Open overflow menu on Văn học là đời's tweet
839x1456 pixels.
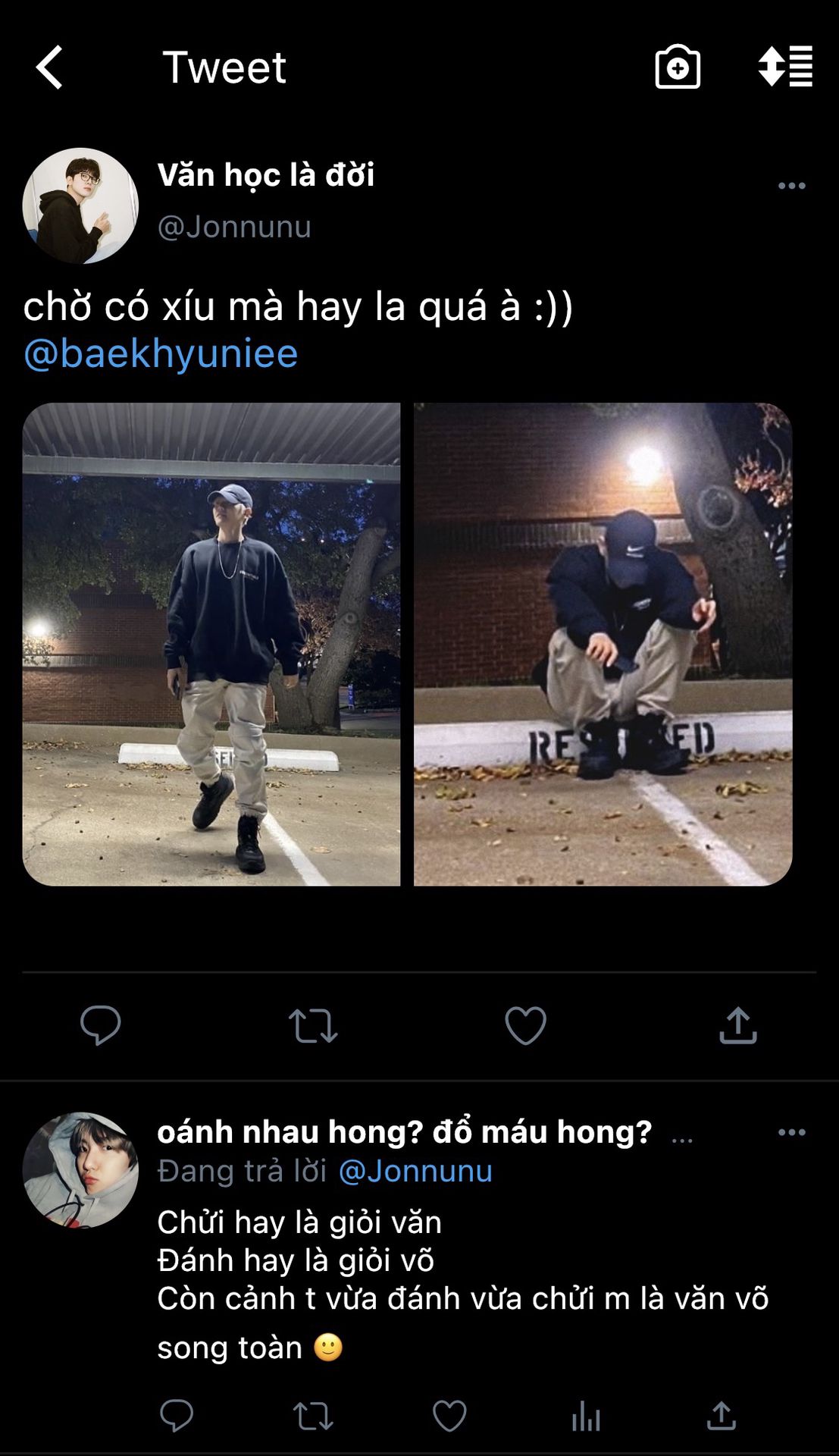pos(791,186)
